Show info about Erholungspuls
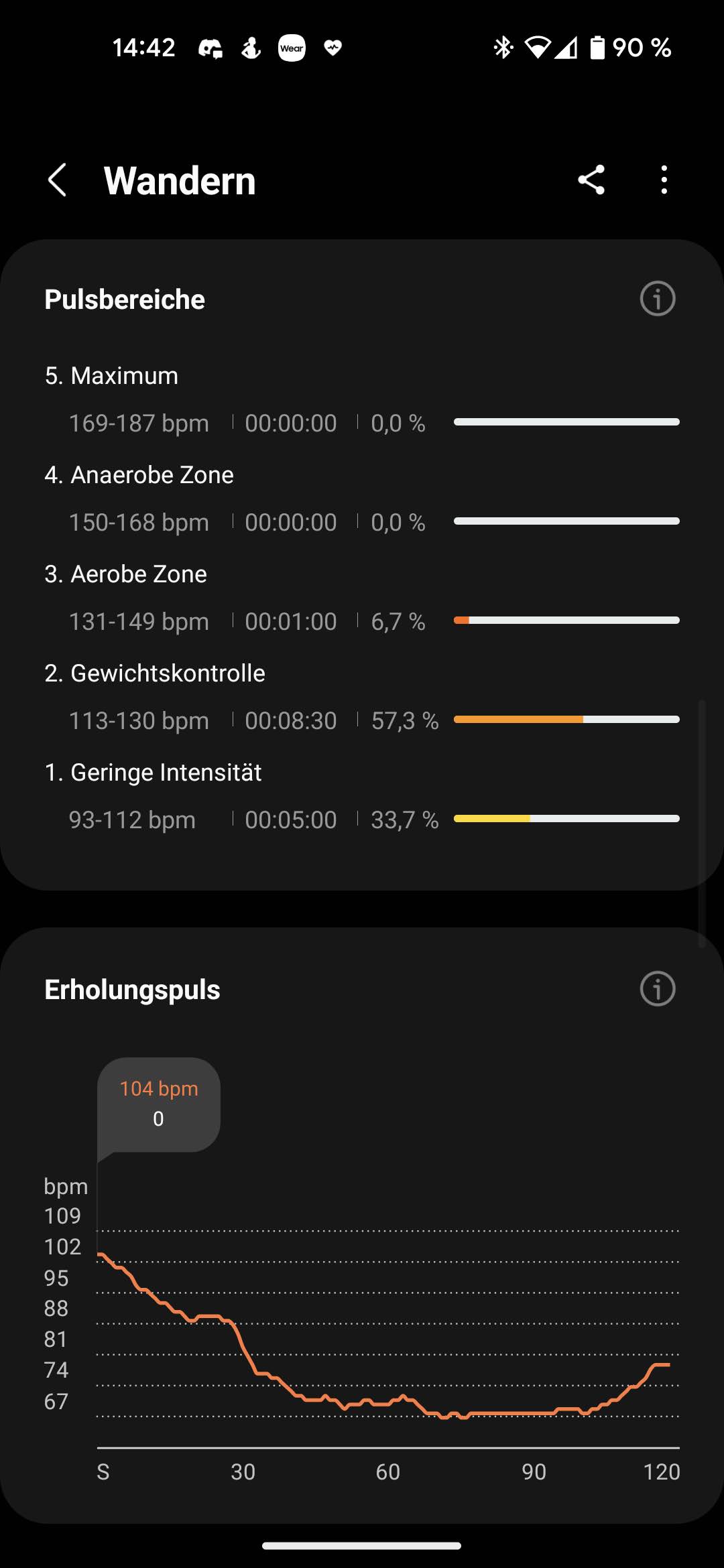This screenshot has width=724, height=1568. 657,989
